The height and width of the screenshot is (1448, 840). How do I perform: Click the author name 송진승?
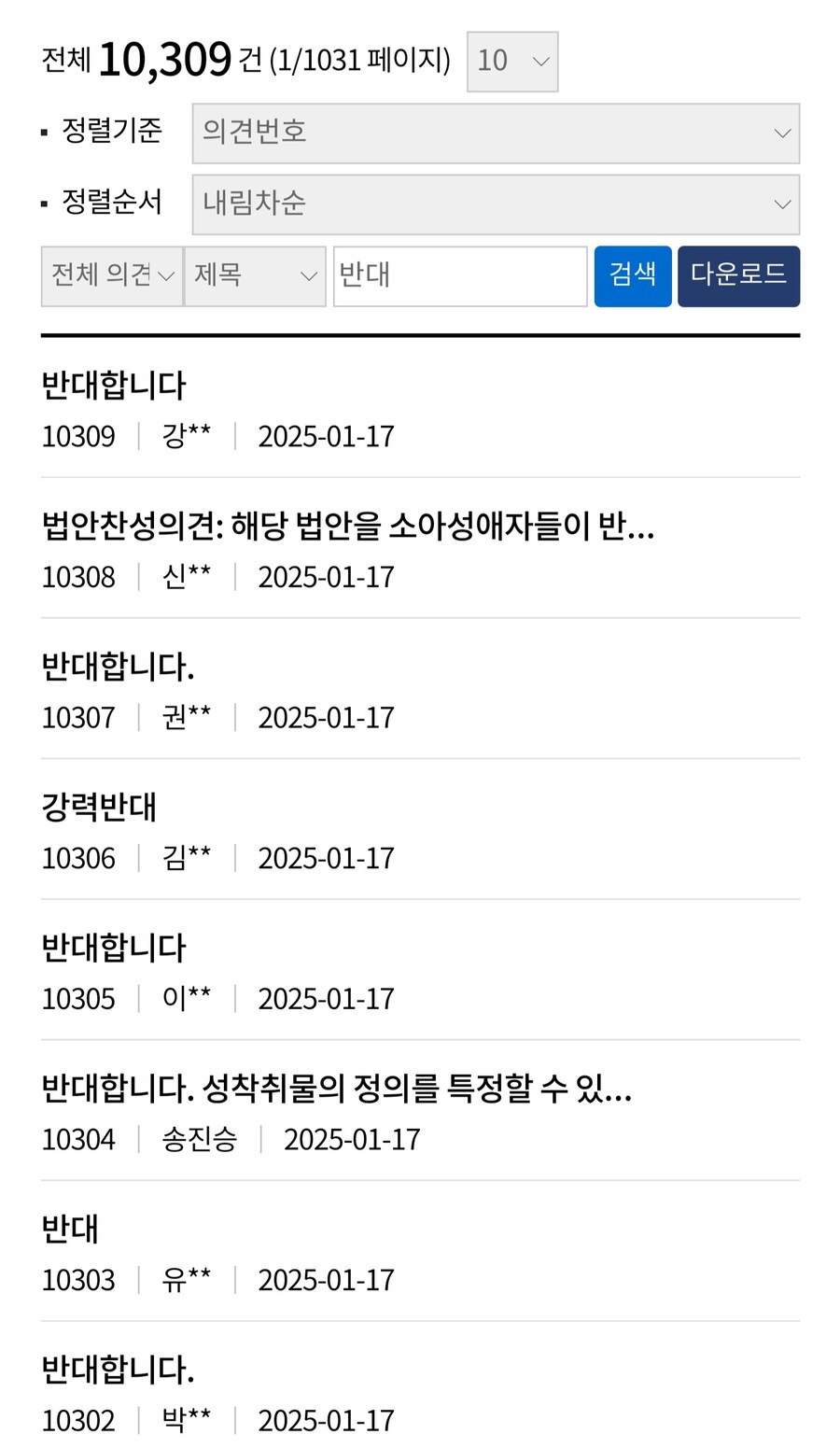[x=199, y=1138]
